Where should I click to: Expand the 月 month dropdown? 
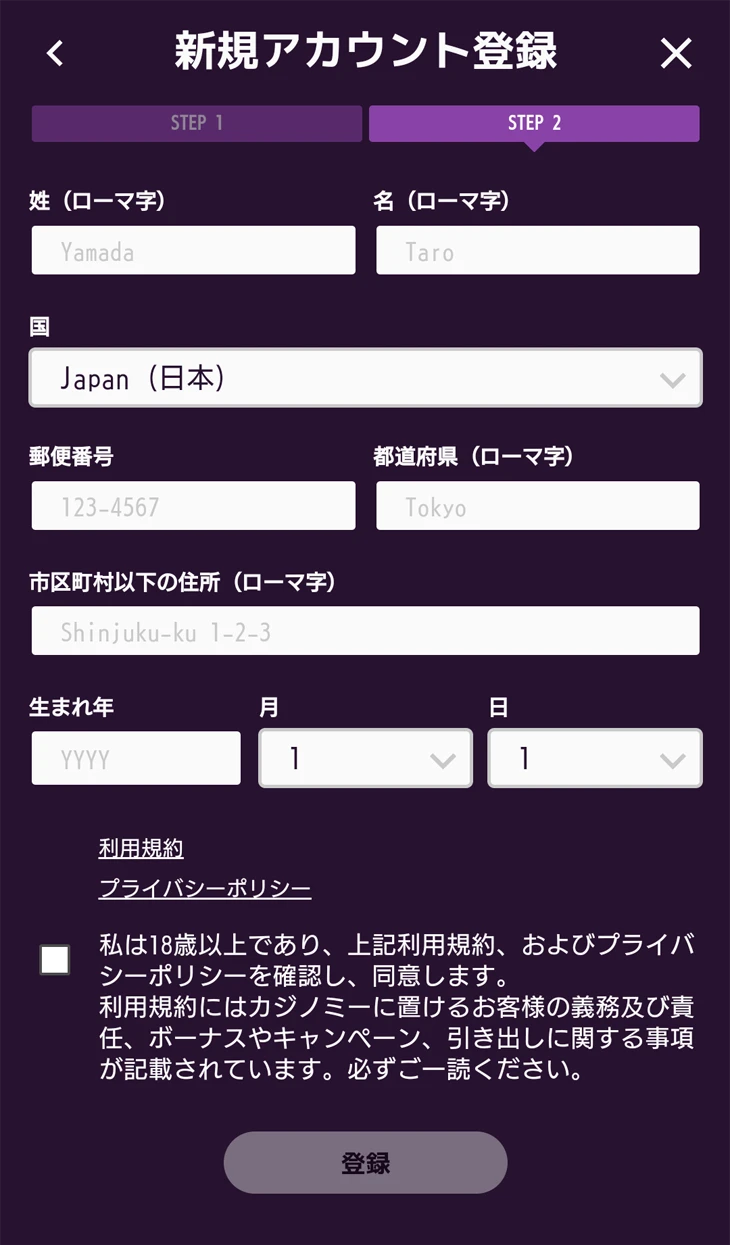click(x=366, y=758)
